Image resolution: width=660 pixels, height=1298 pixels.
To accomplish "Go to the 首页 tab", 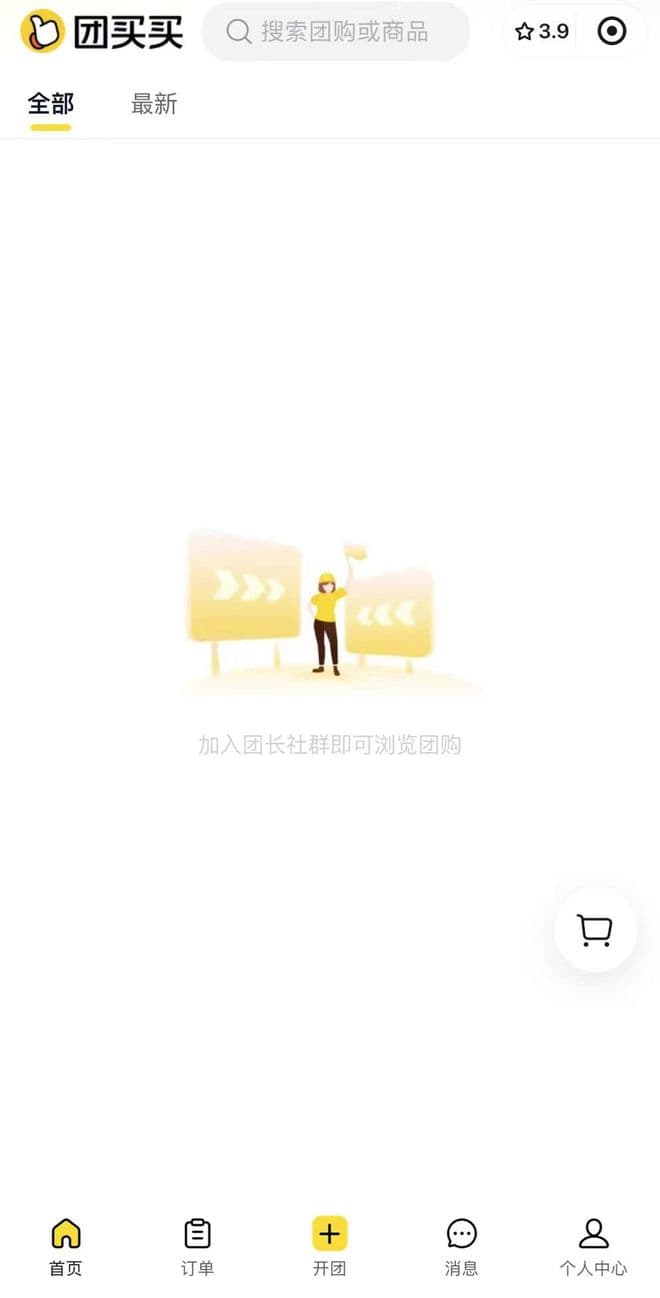I will point(66,1246).
